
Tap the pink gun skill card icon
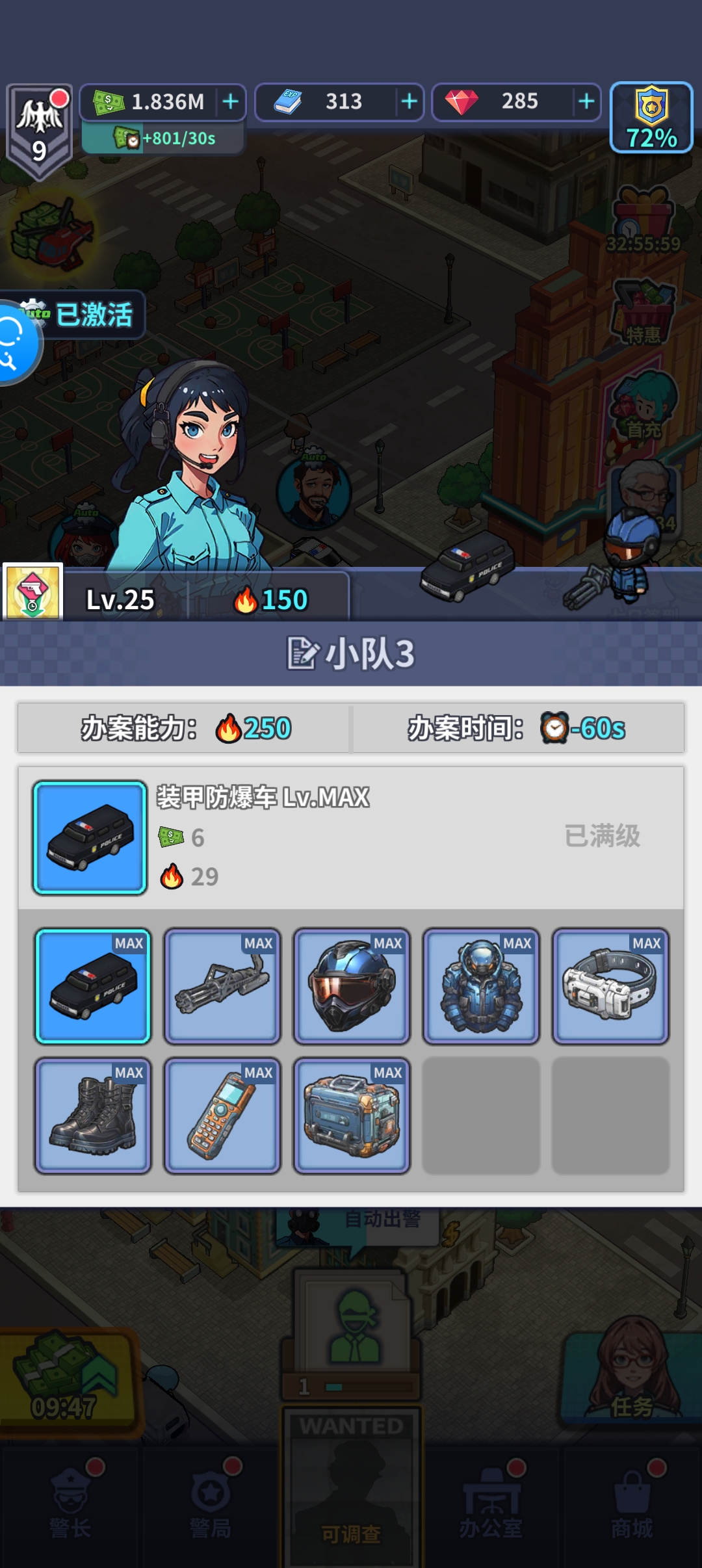pos(33,591)
